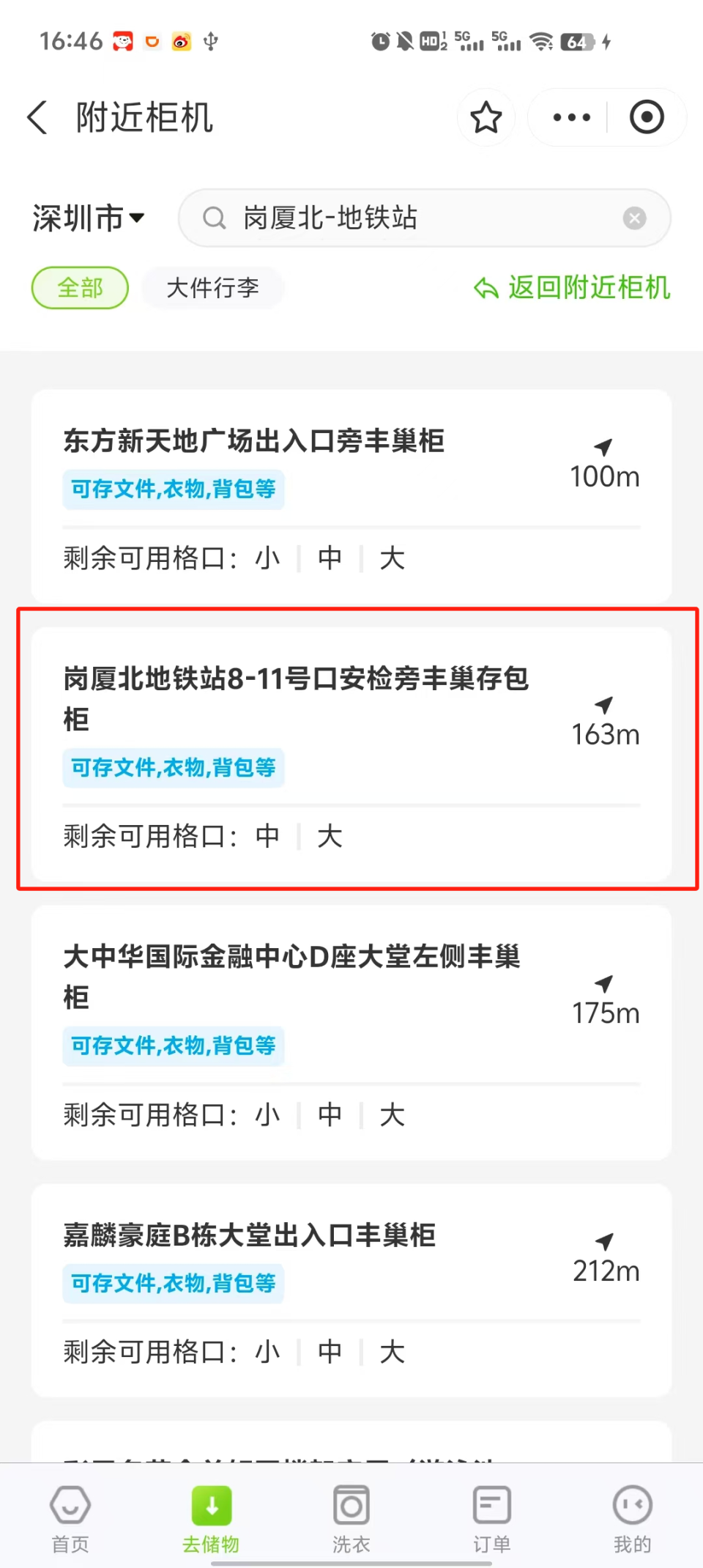Clear the search text with the × icon
This screenshot has width=703, height=1568.
634,218
